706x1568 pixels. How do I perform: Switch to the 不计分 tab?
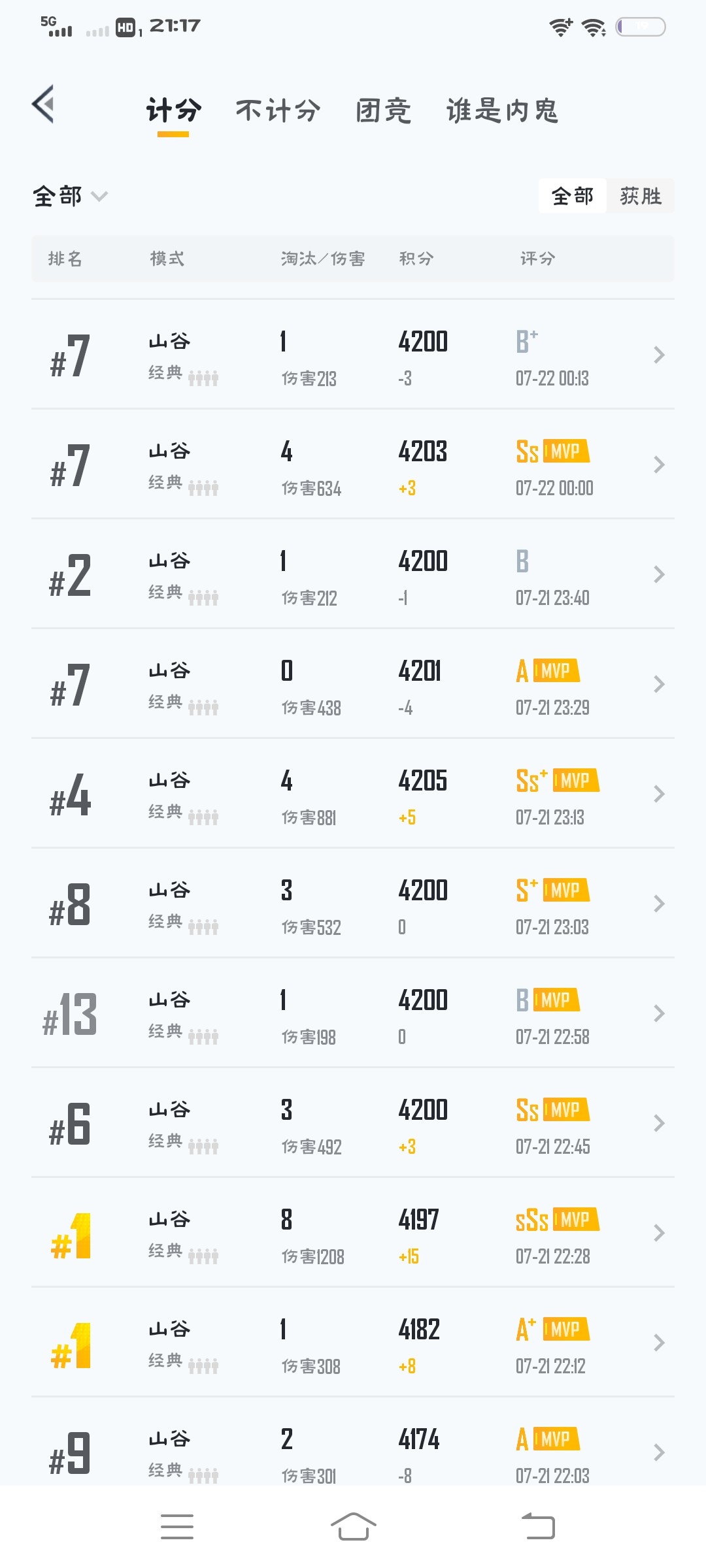(278, 110)
